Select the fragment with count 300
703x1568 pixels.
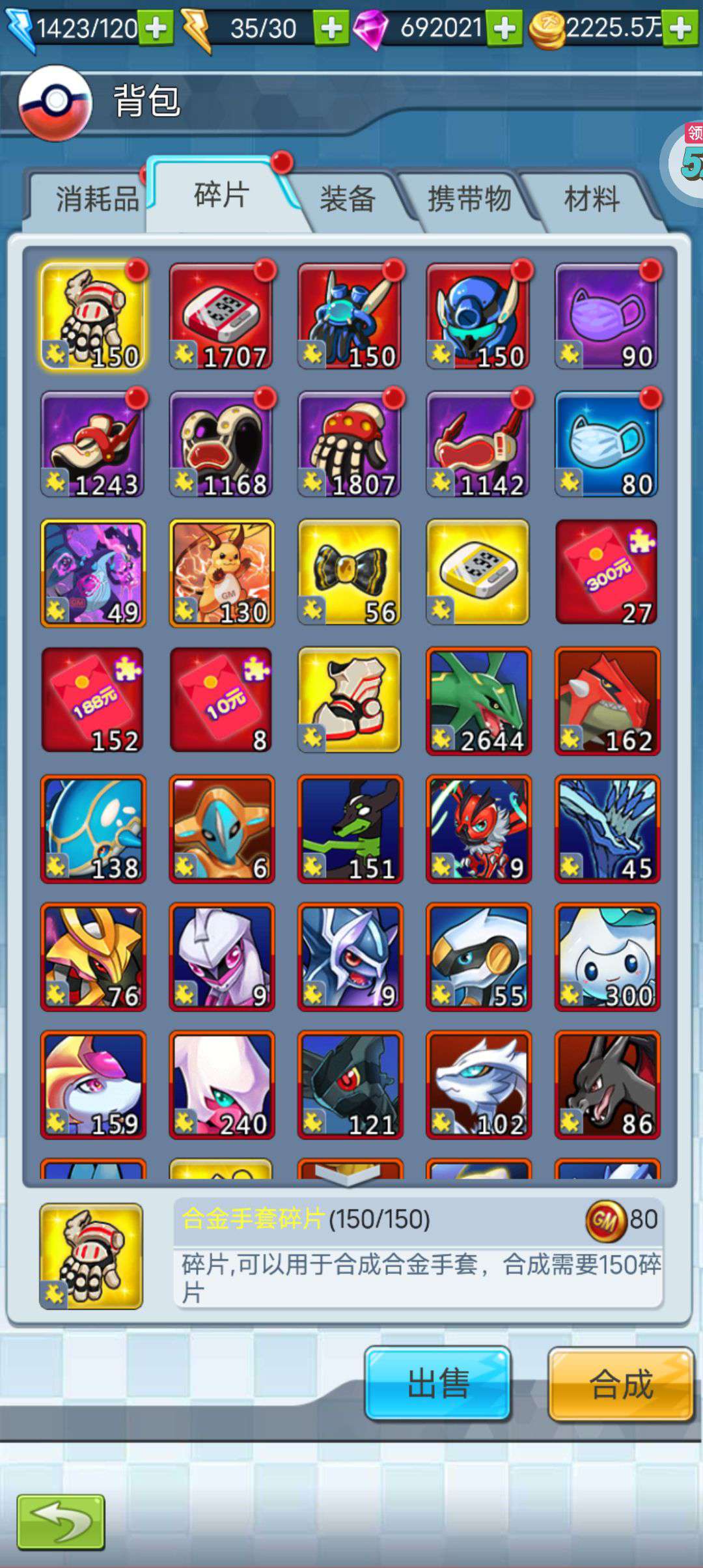pyautogui.click(x=607, y=957)
